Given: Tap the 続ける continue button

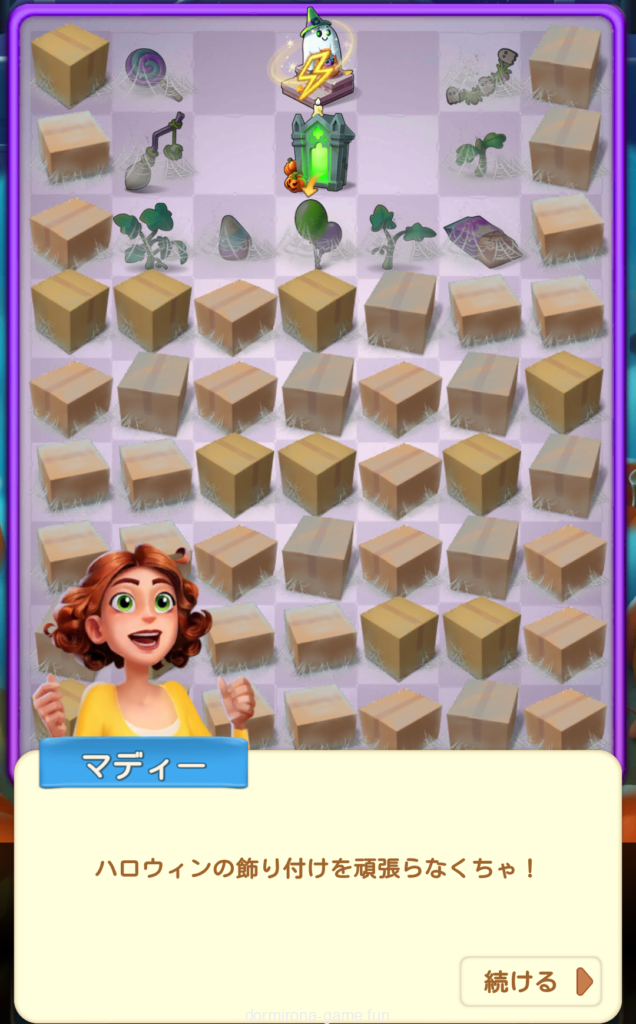Looking at the screenshot, I should point(530,981).
